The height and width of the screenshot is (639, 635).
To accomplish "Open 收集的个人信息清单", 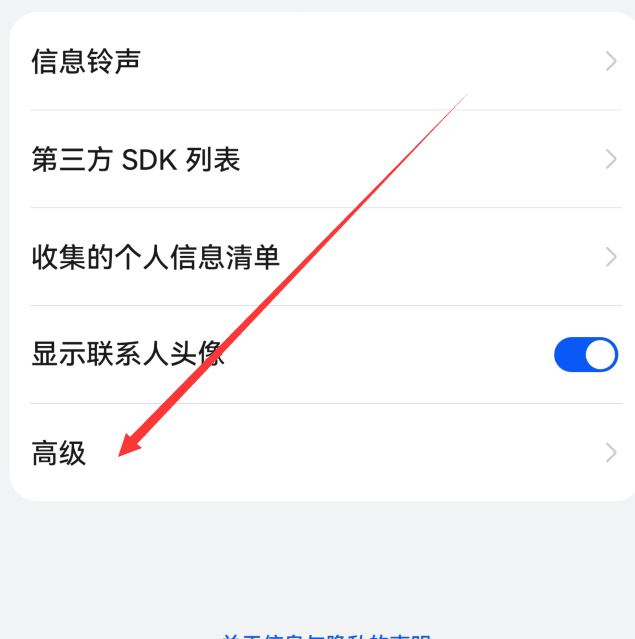I will (320, 257).
